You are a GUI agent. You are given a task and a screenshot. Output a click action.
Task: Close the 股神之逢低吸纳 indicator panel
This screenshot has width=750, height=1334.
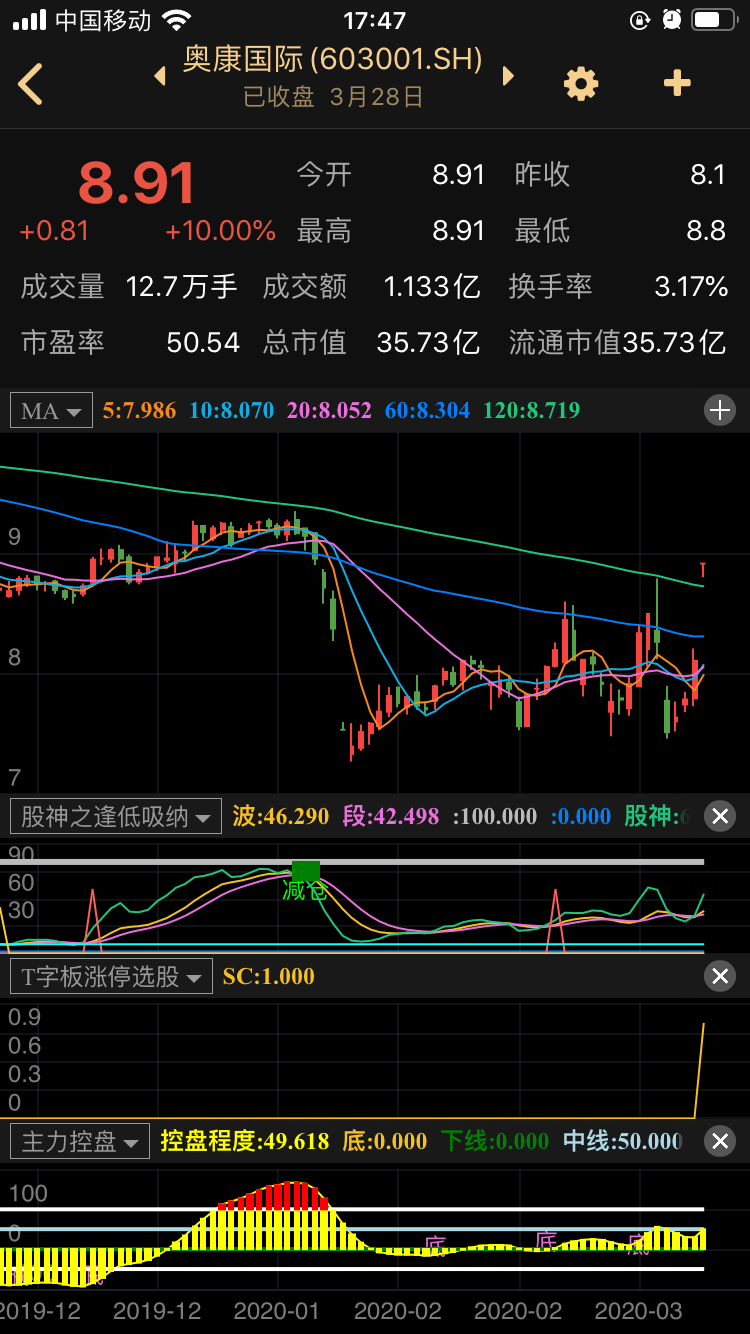720,817
